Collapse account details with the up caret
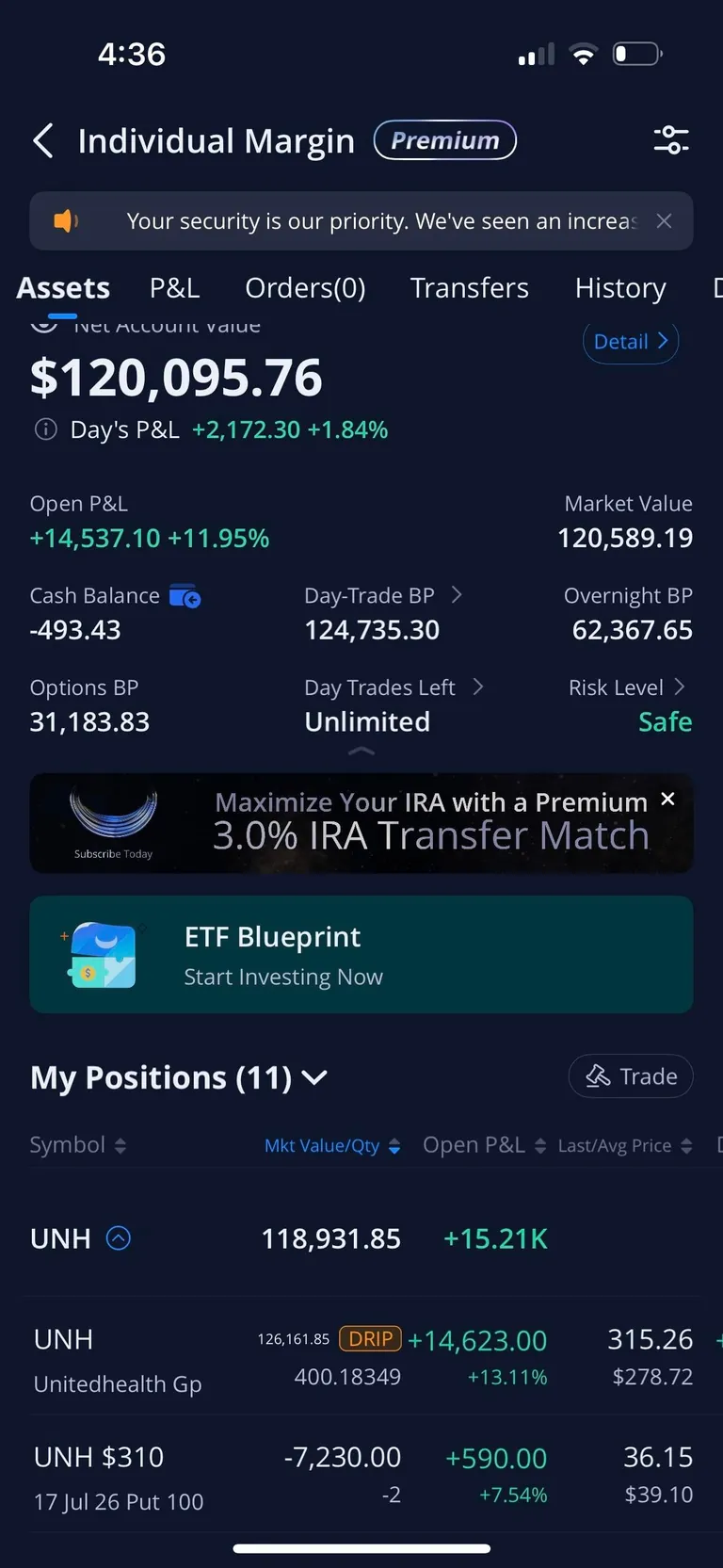The width and height of the screenshot is (723, 1568). (x=361, y=751)
